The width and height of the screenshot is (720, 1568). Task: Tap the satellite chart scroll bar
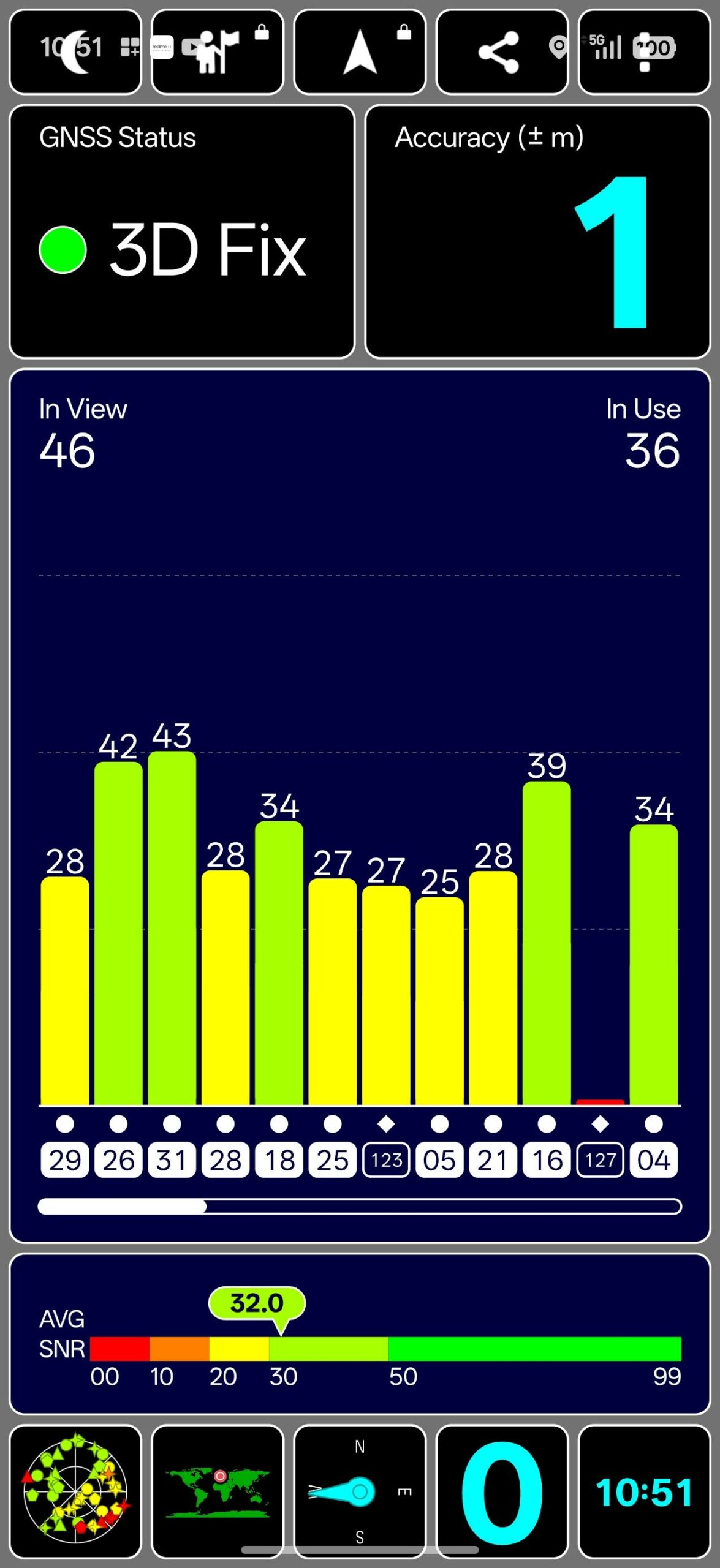click(360, 1206)
